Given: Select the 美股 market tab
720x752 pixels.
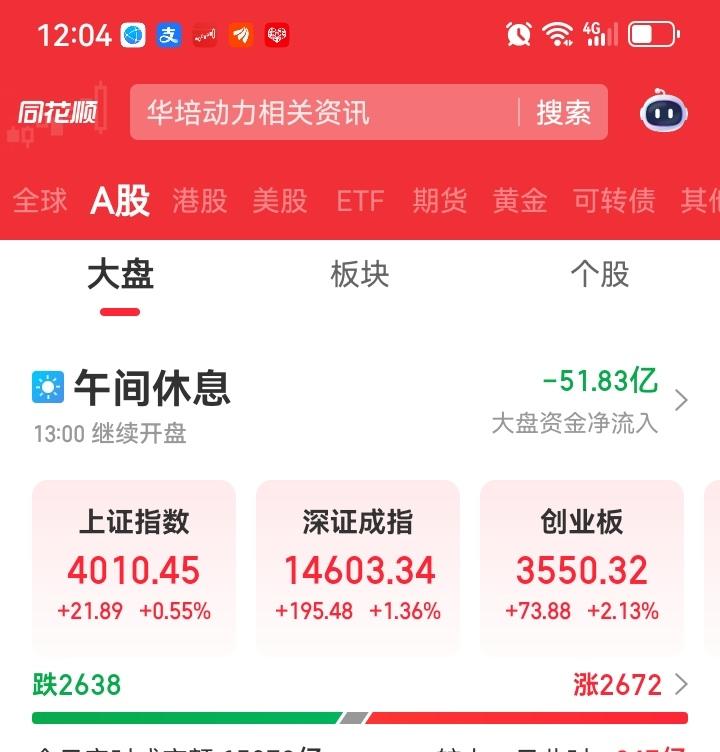Looking at the screenshot, I should (280, 200).
